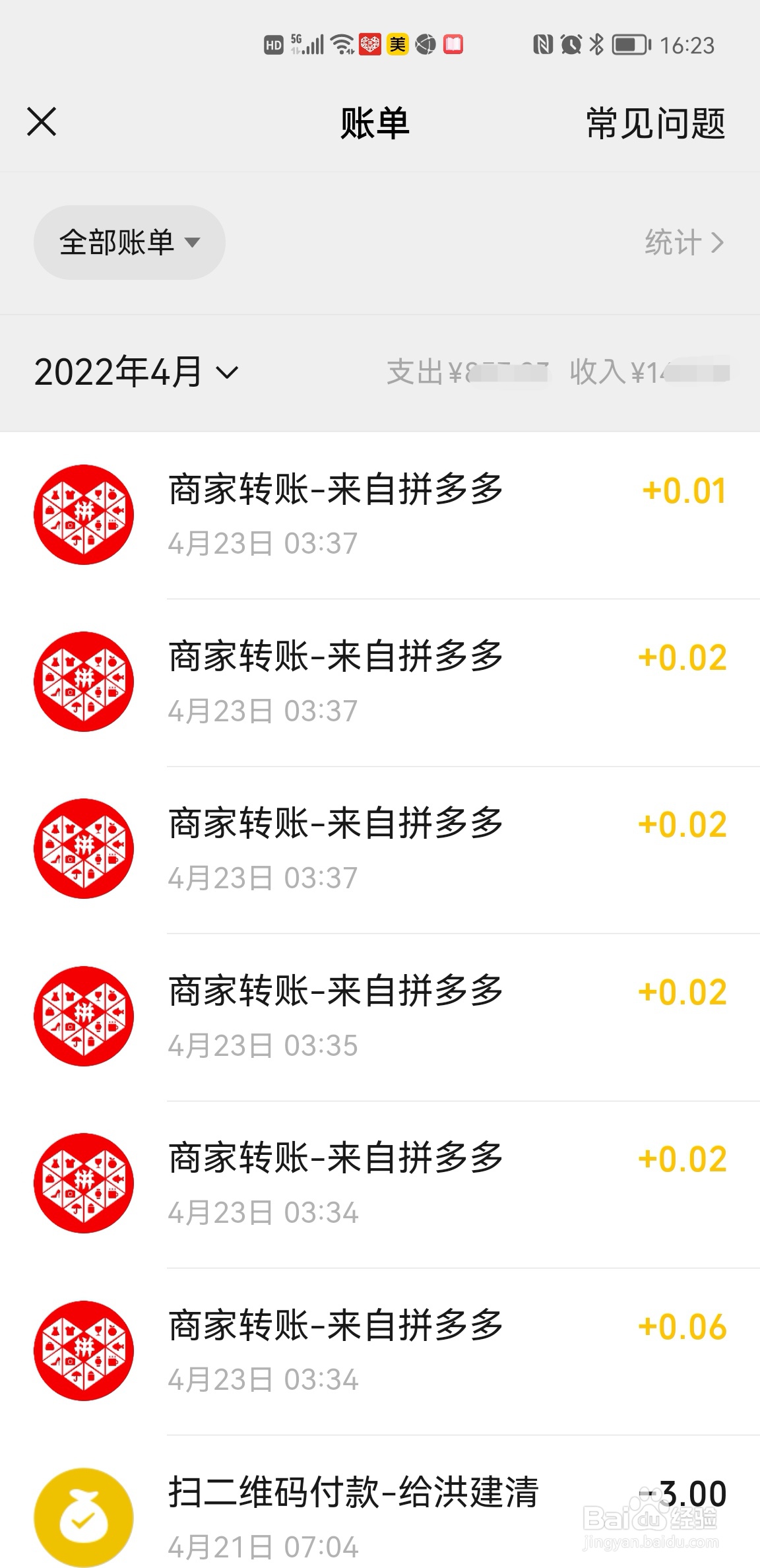Open the 03:35 拼多多 transfer record
This screenshot has width=760, height=1568.
coord(380,1017)
